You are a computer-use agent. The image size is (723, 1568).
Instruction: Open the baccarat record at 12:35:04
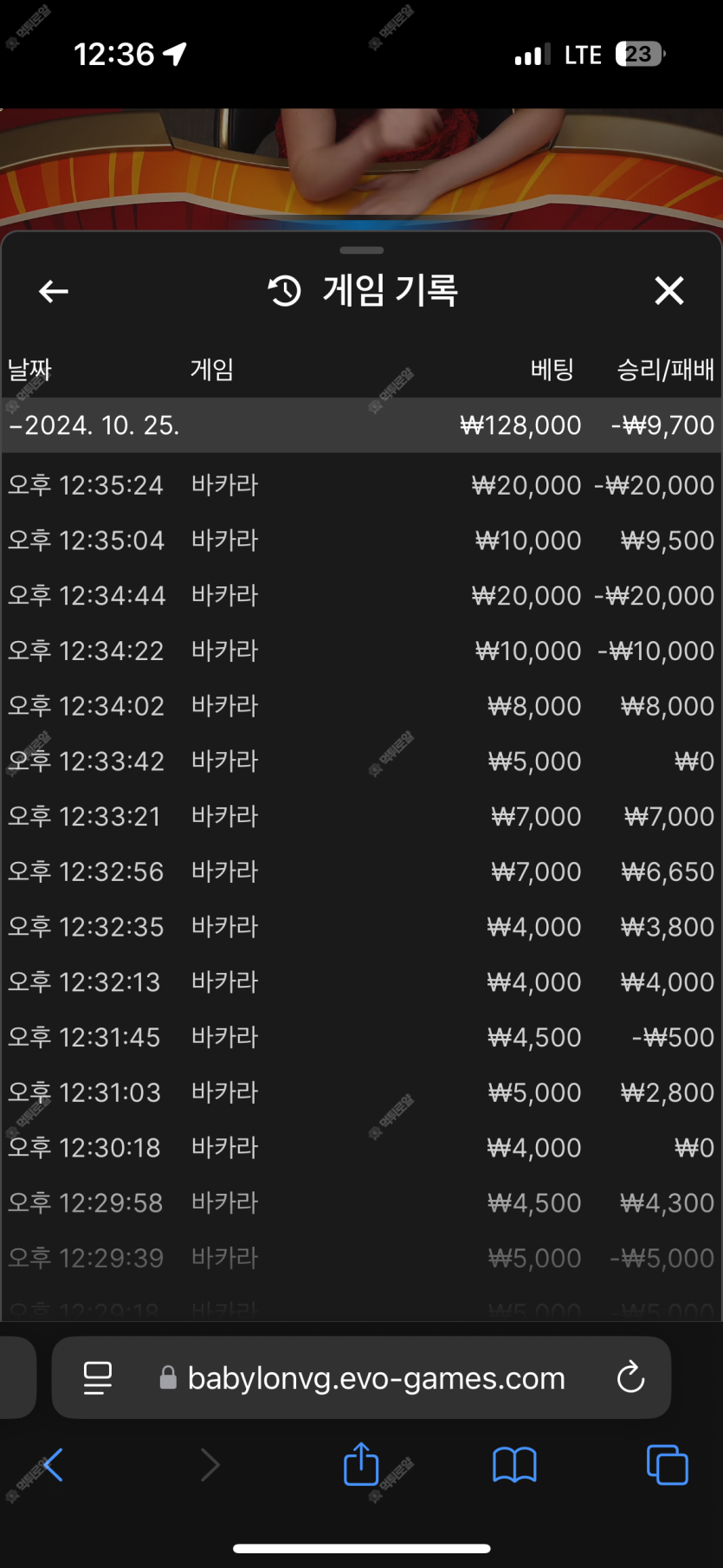point(362,541)
